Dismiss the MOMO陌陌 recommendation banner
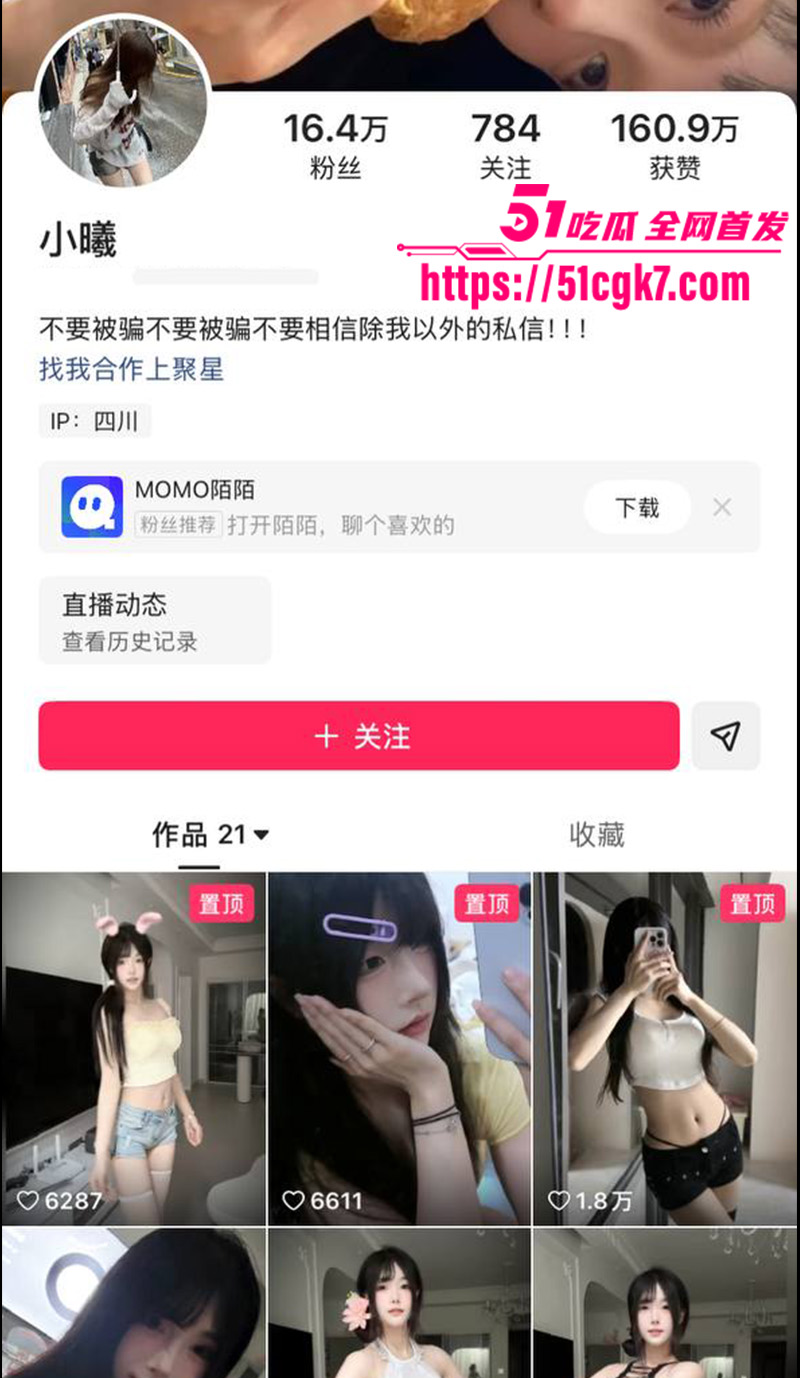This screenshot has width=800, height=1378. [x=722, y=507]
